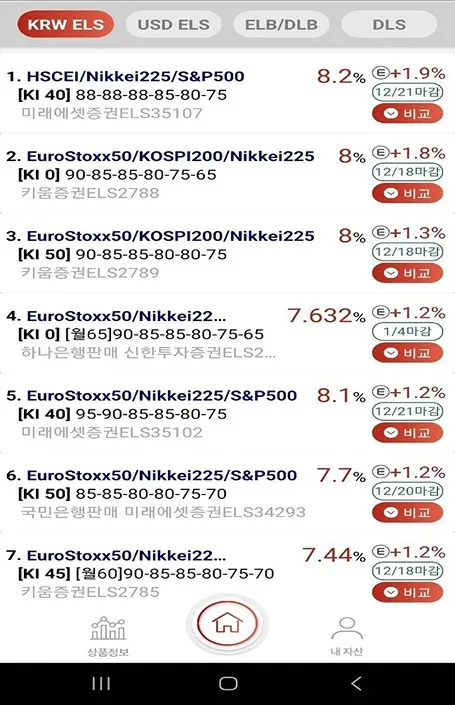Tap 비교 button for 미래에셋증권ELS35107
Viewport: 455px width, 705px height.
(x=407, y=114)
